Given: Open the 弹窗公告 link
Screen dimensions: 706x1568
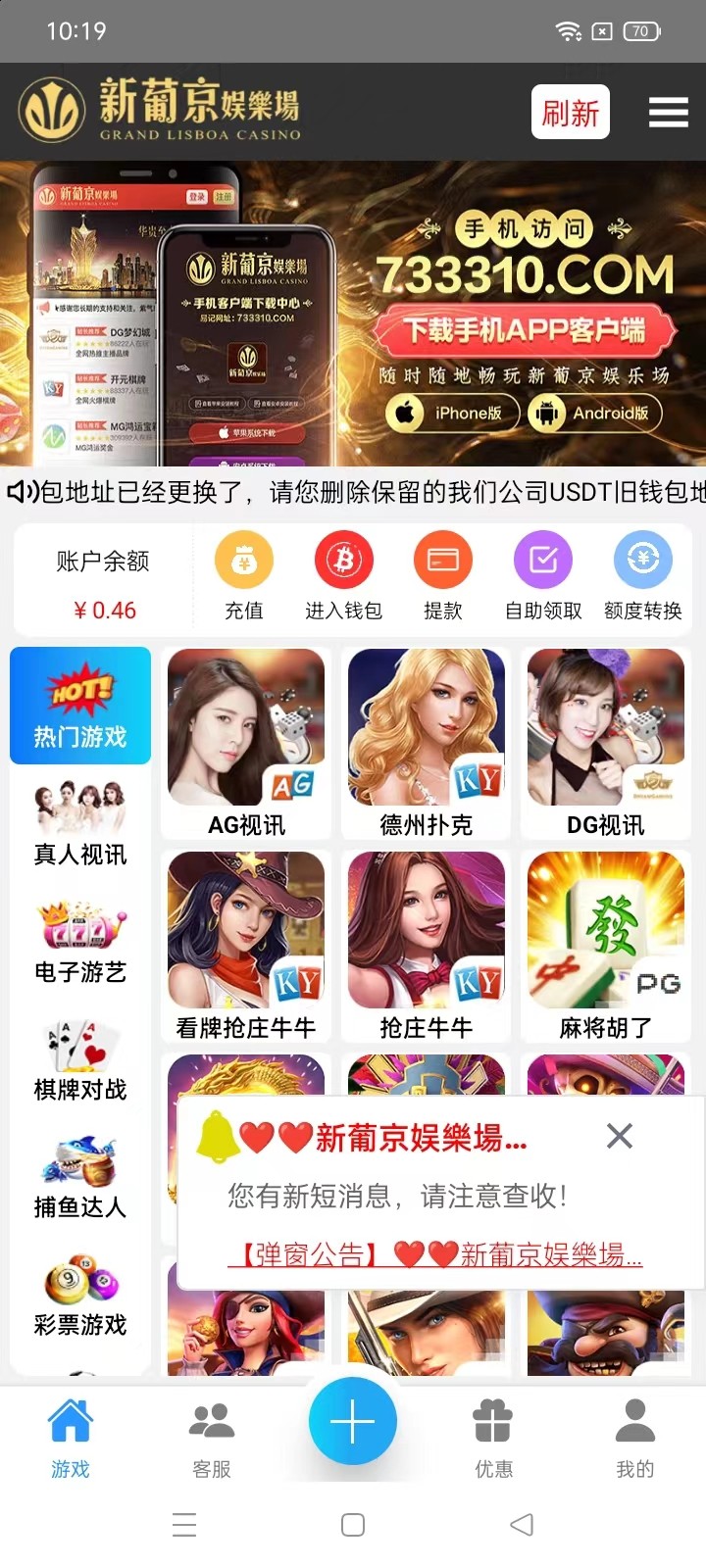Looking at the screenshot, I should click(434, 1254).
